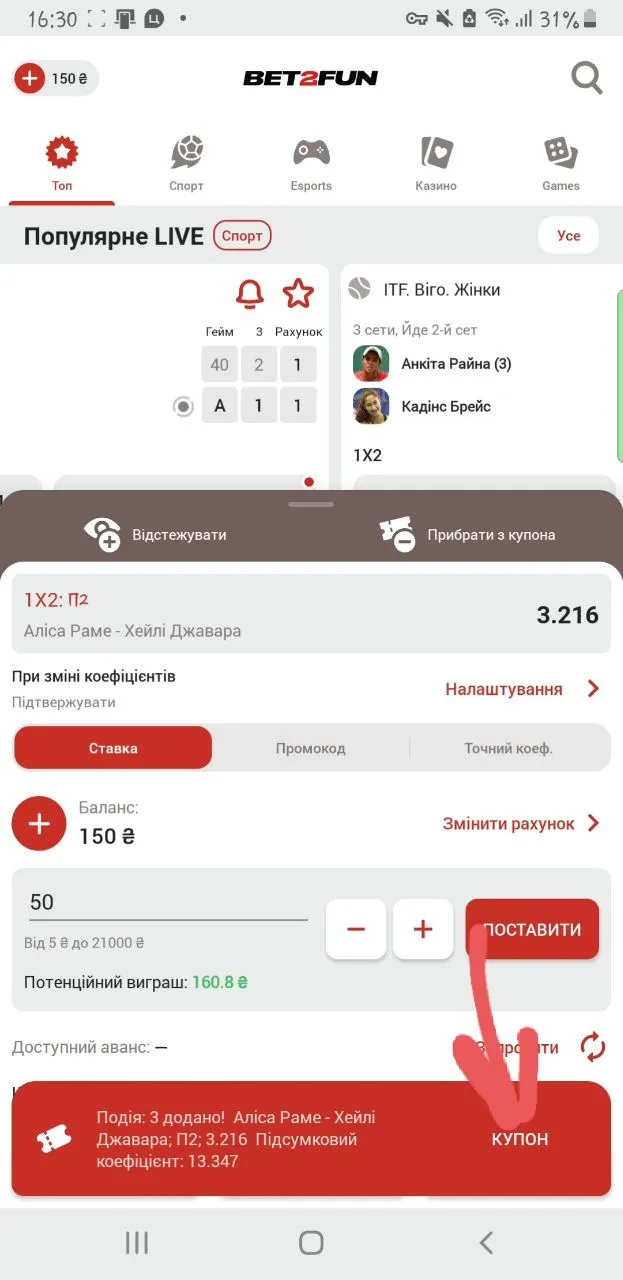This screenshot has height=1280, width=623.
Task: Select the Точний коеф. segment
Action: (508, 748)
